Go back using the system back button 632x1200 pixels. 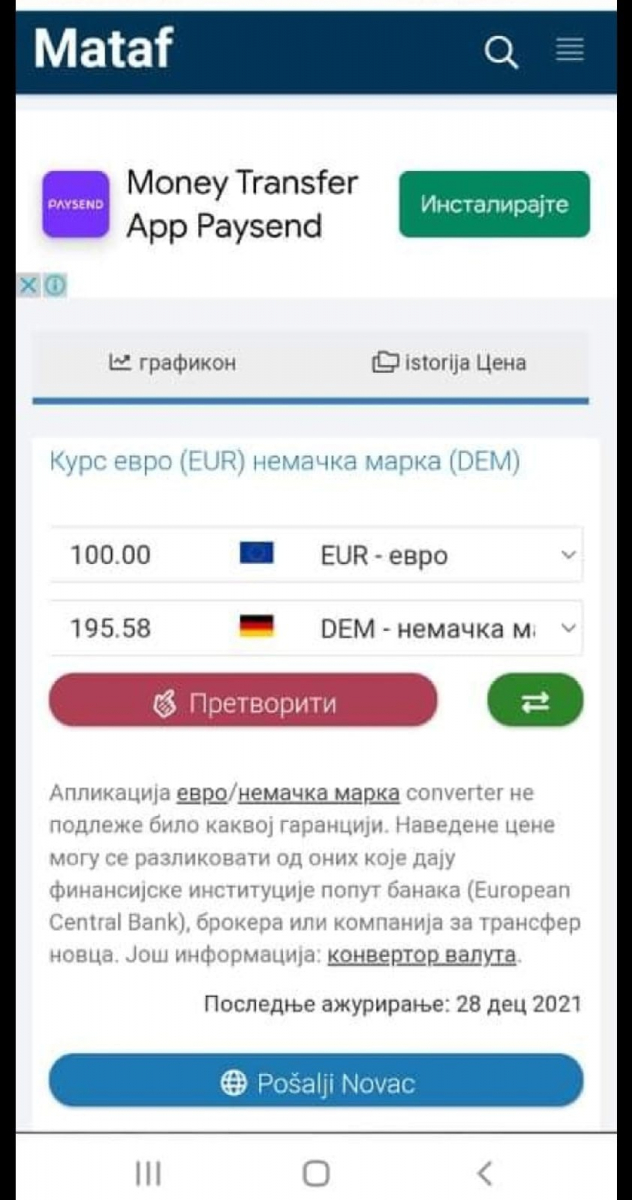tap(485, 1172)
